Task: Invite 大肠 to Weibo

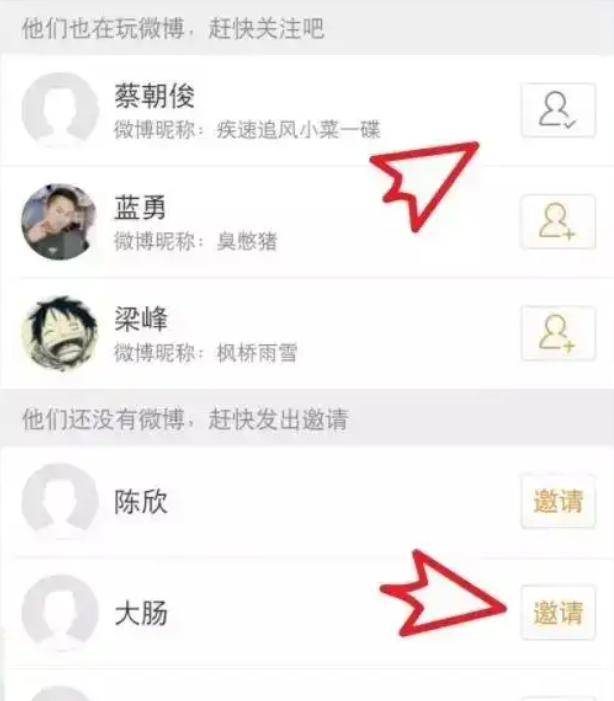Action: 558,613
